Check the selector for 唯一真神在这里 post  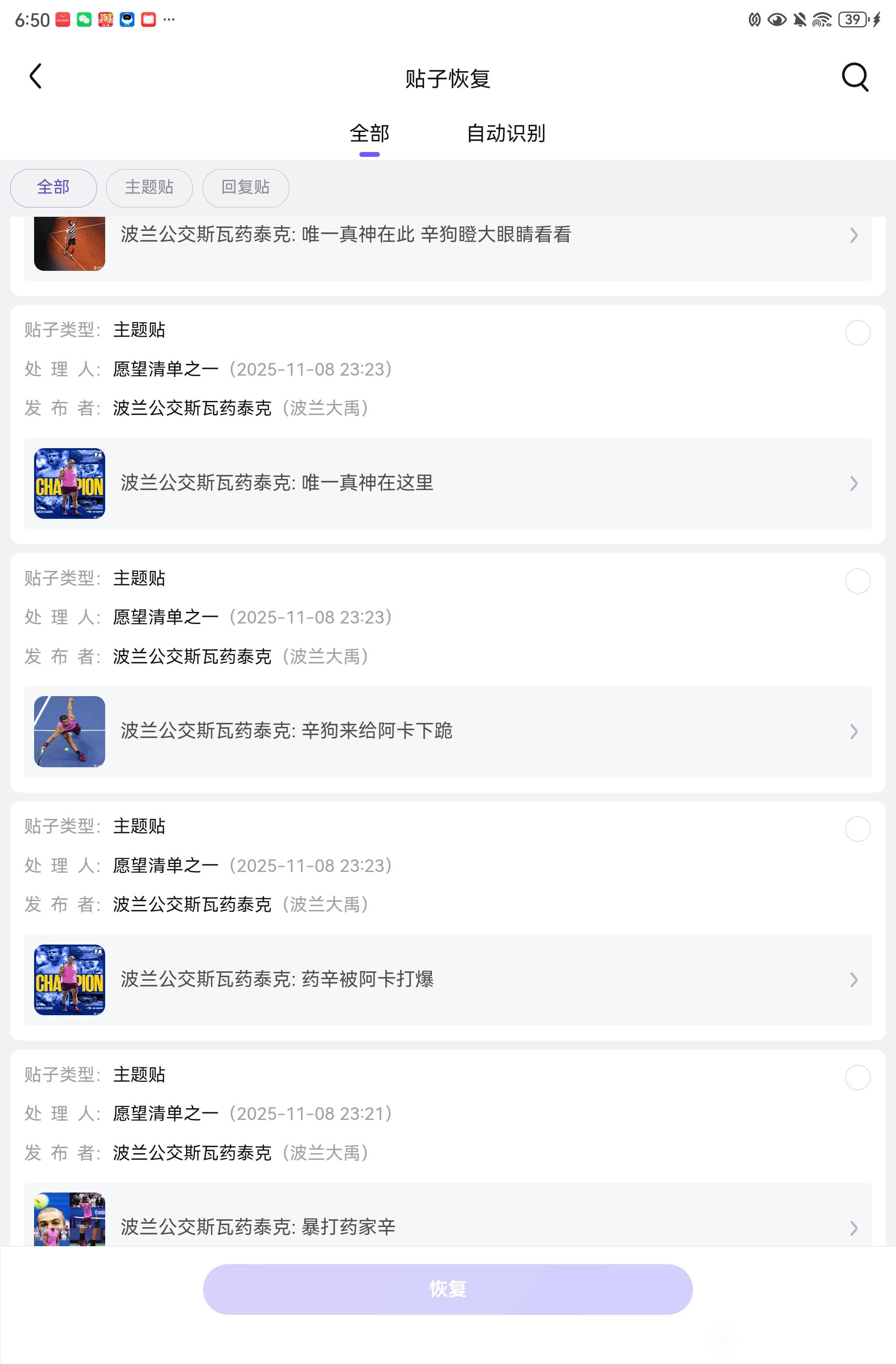click(x=857, y=333)
